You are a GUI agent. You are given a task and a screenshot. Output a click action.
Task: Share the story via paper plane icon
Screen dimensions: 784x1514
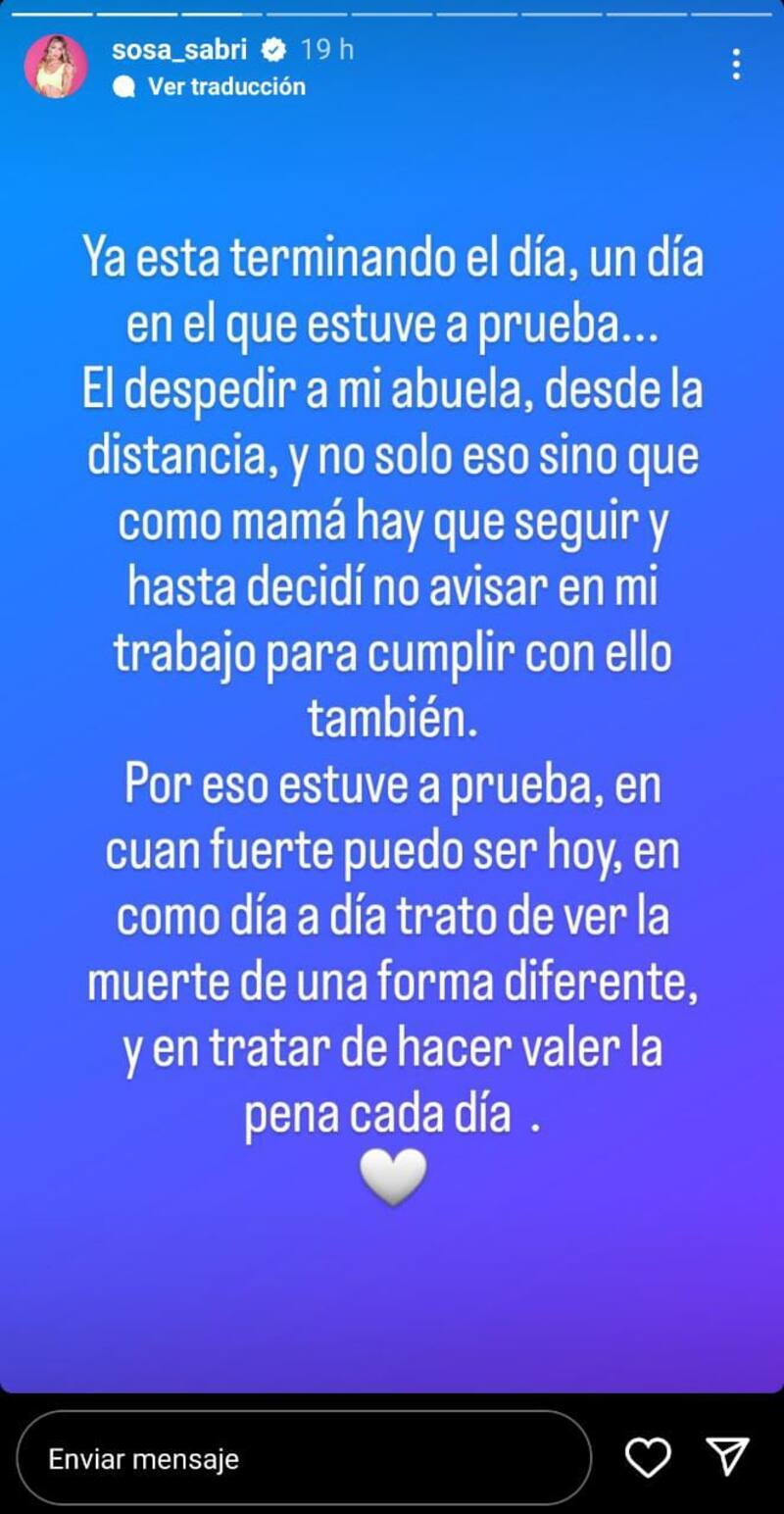tap(728, 1457)
